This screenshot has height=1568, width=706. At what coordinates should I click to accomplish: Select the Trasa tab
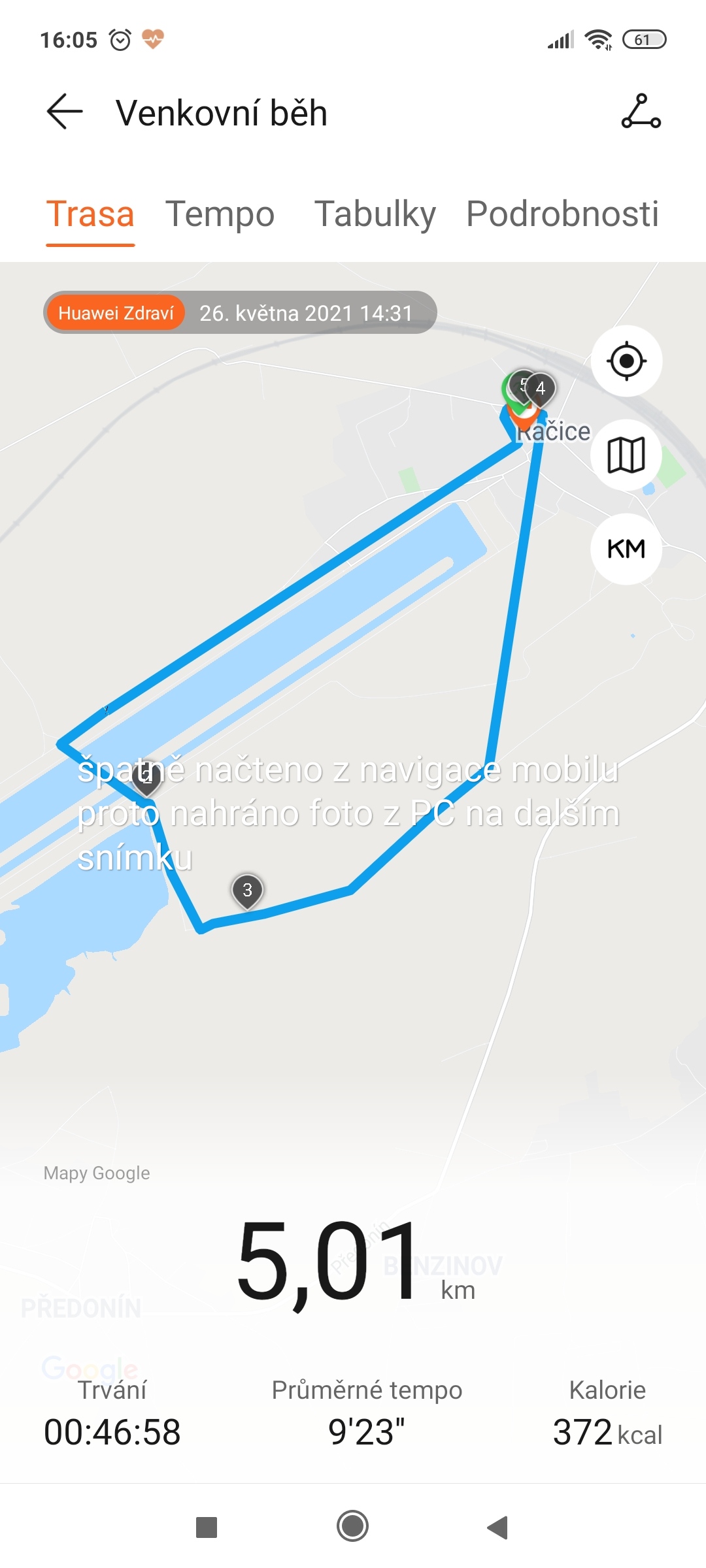coord(90,214)
